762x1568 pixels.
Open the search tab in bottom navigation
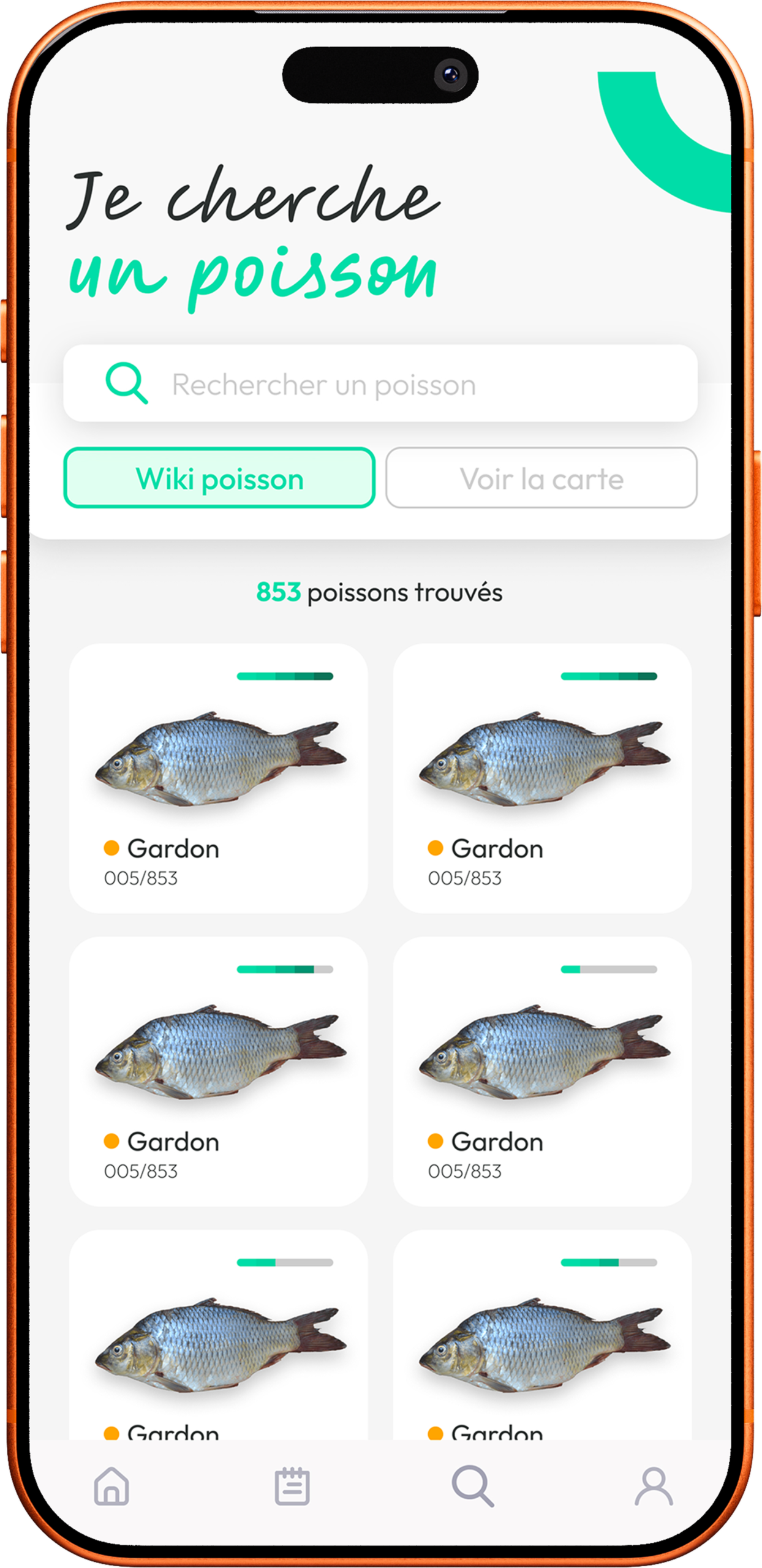tap(472, 1485)
